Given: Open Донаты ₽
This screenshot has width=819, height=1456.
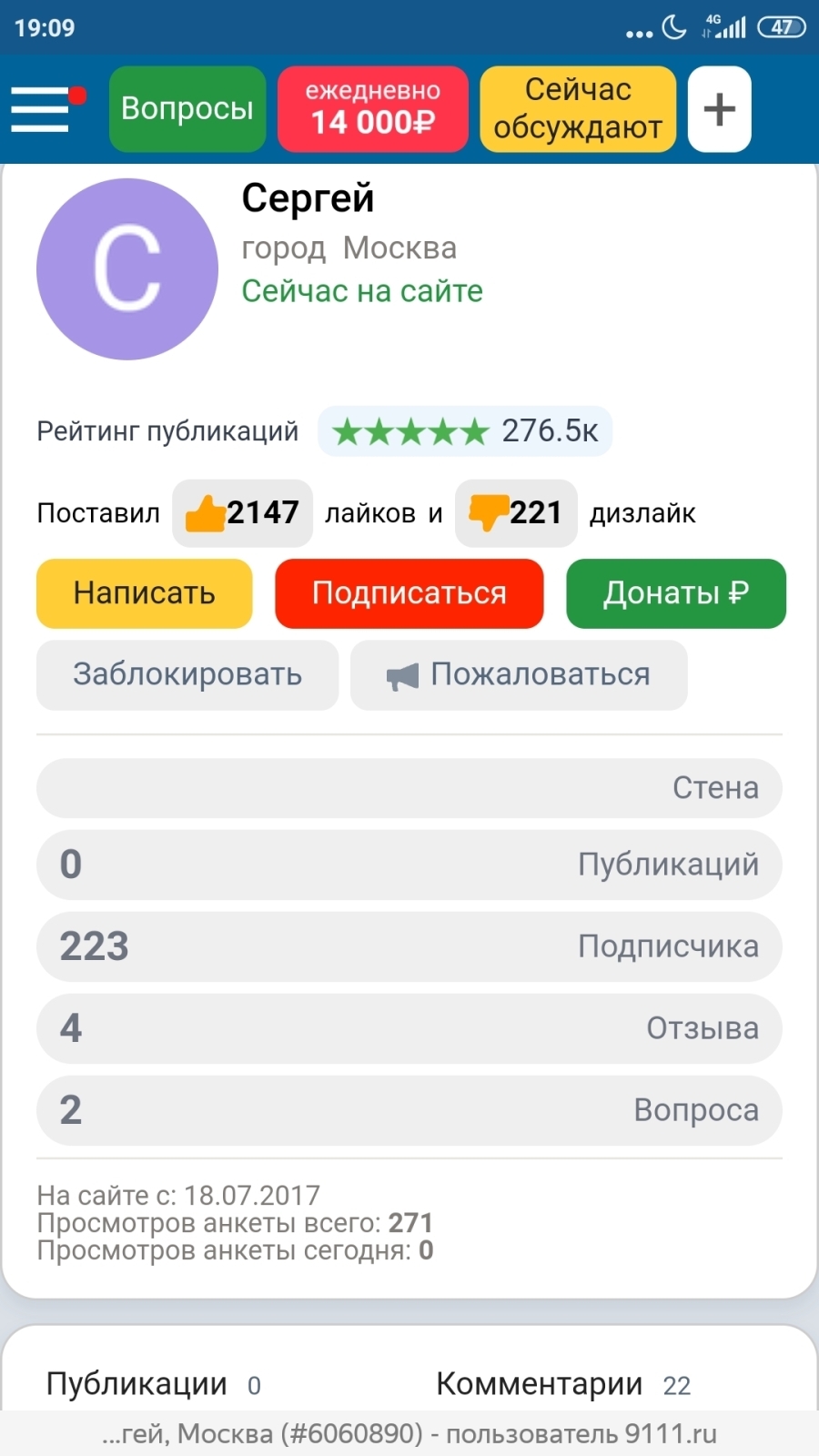Looking at the screenshot, I should pos(675,593).
